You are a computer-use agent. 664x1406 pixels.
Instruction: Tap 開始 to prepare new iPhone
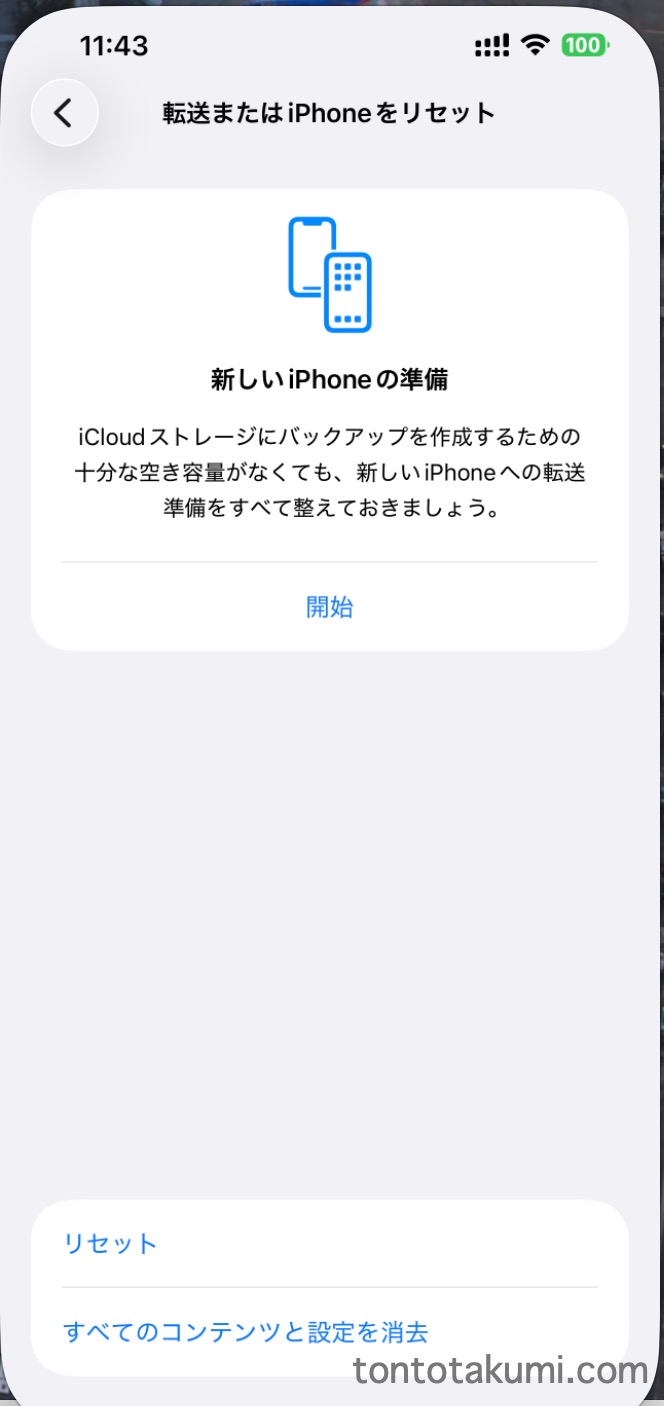pos(329,607)
